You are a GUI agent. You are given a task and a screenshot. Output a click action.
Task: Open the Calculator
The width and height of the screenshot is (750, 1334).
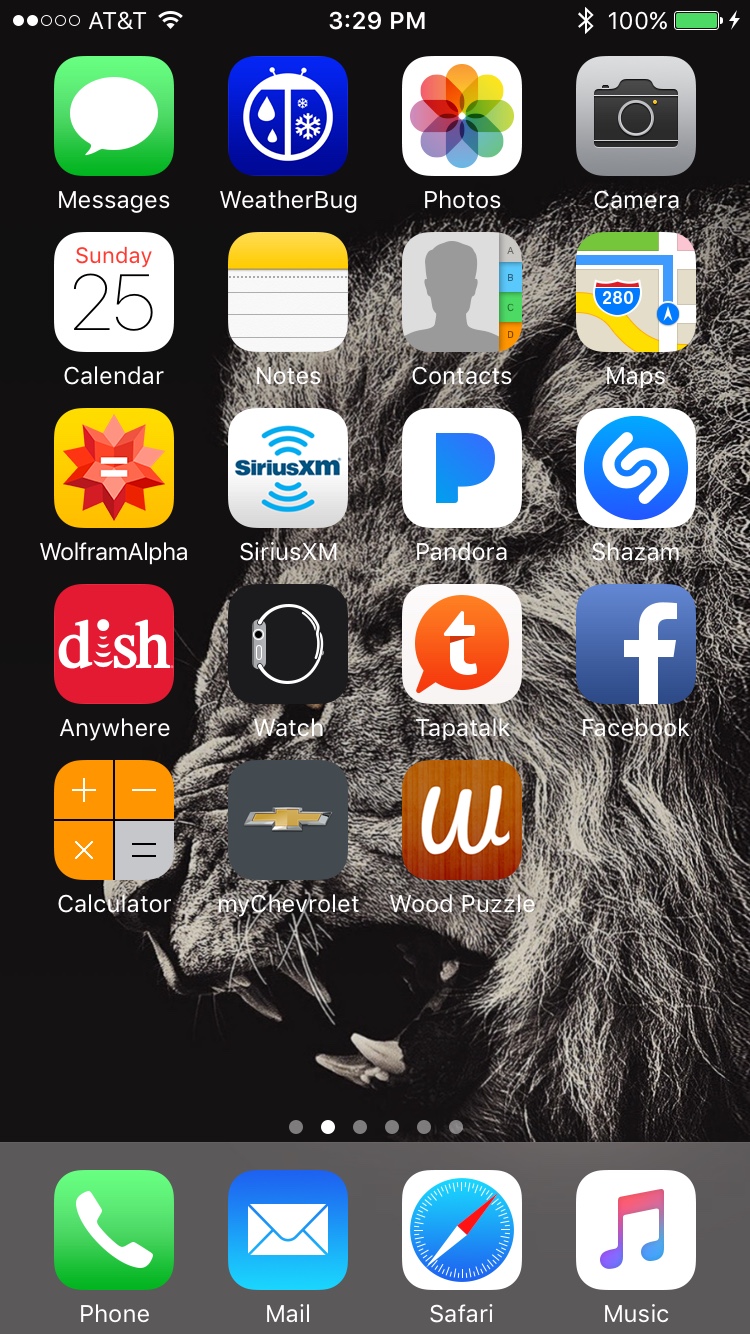click(114, 820)
